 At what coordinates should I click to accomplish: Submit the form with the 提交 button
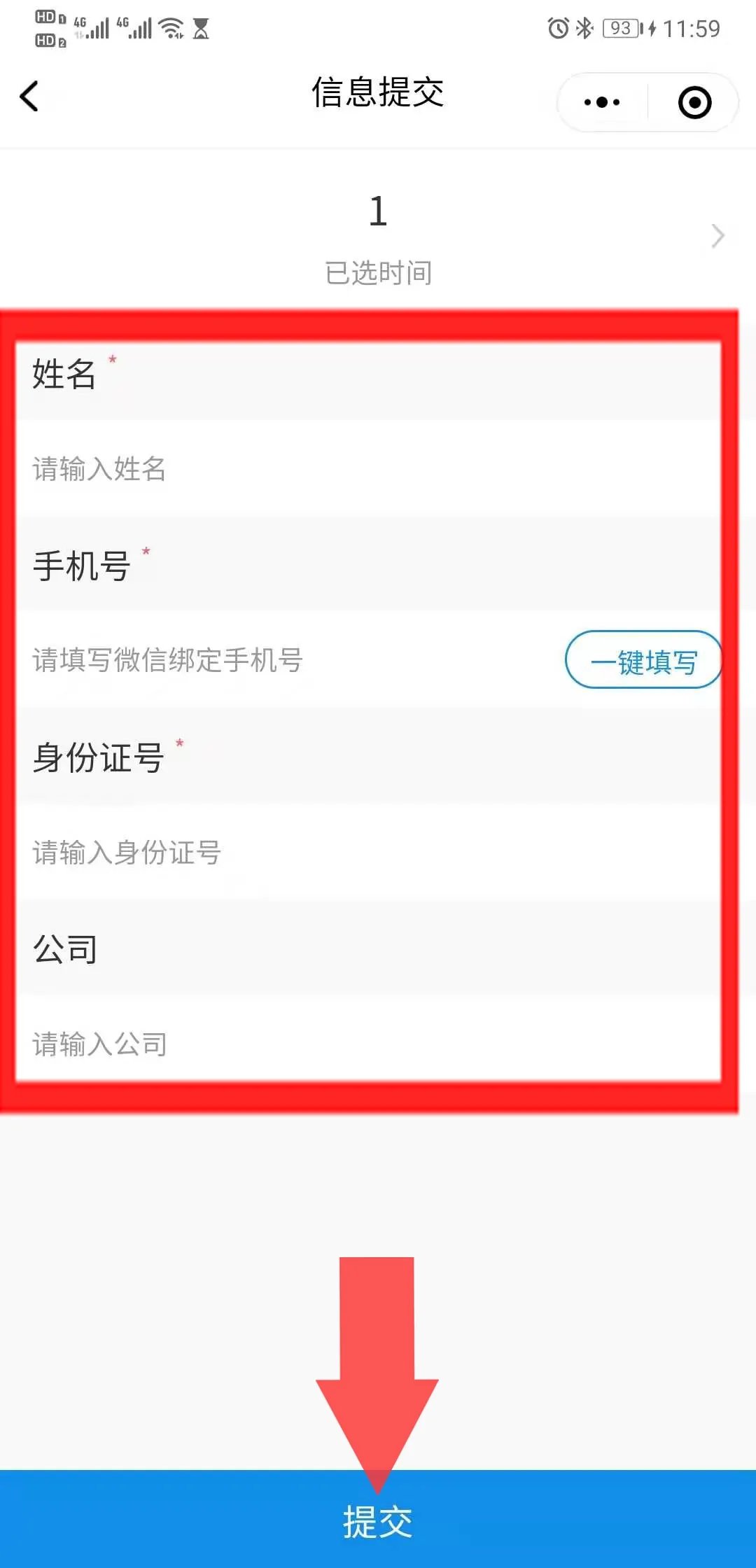coord(378,1520)
